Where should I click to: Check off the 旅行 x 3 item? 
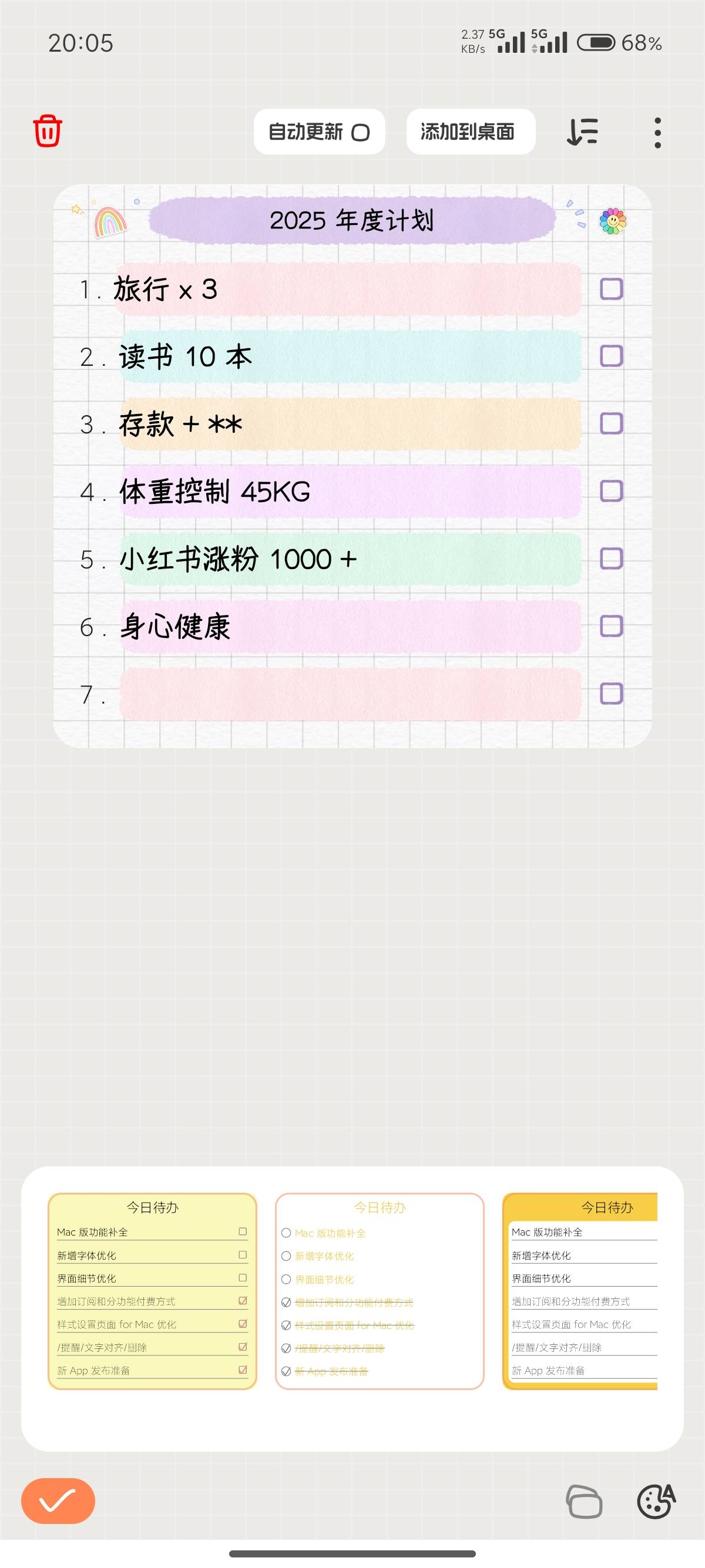(x=611, y=288)
